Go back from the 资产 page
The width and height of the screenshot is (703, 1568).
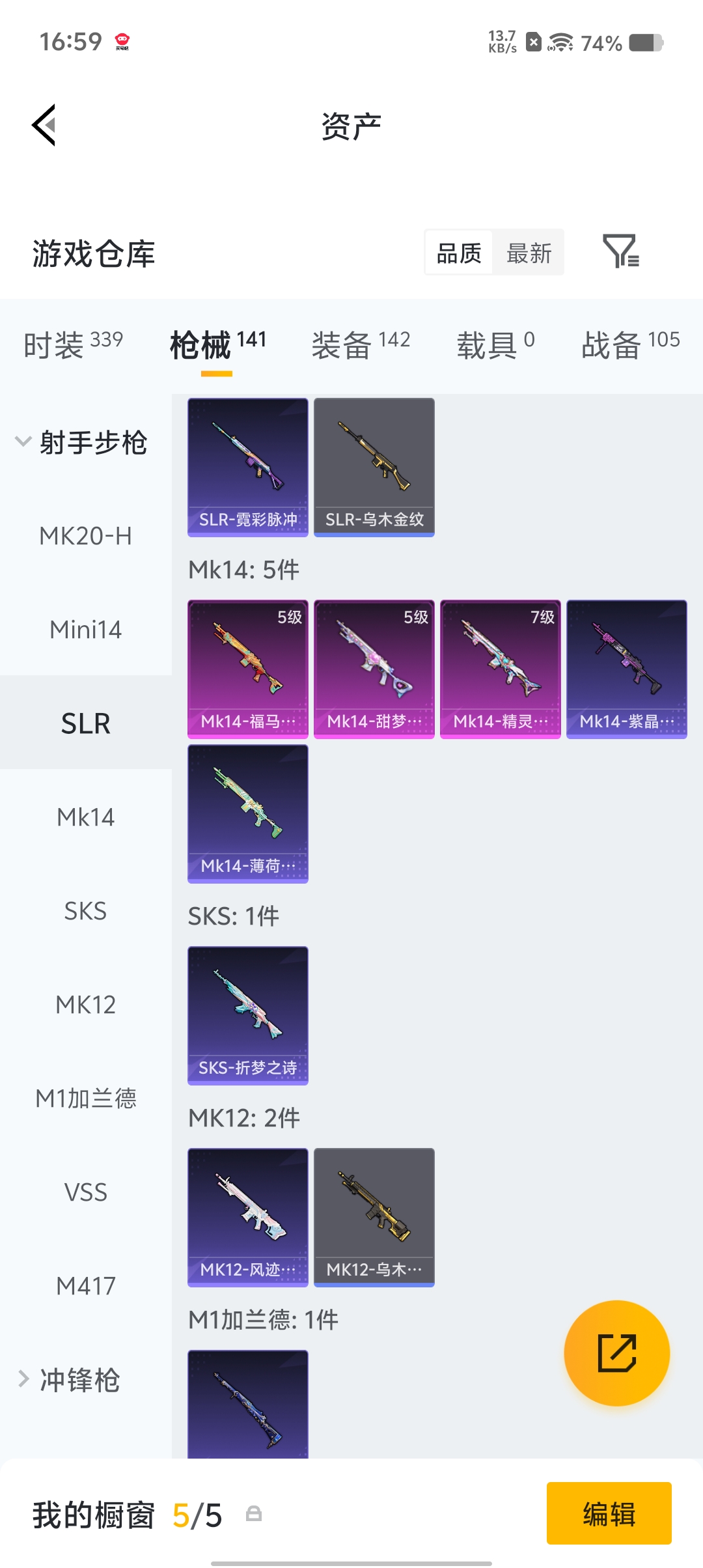tap(44, 125)
